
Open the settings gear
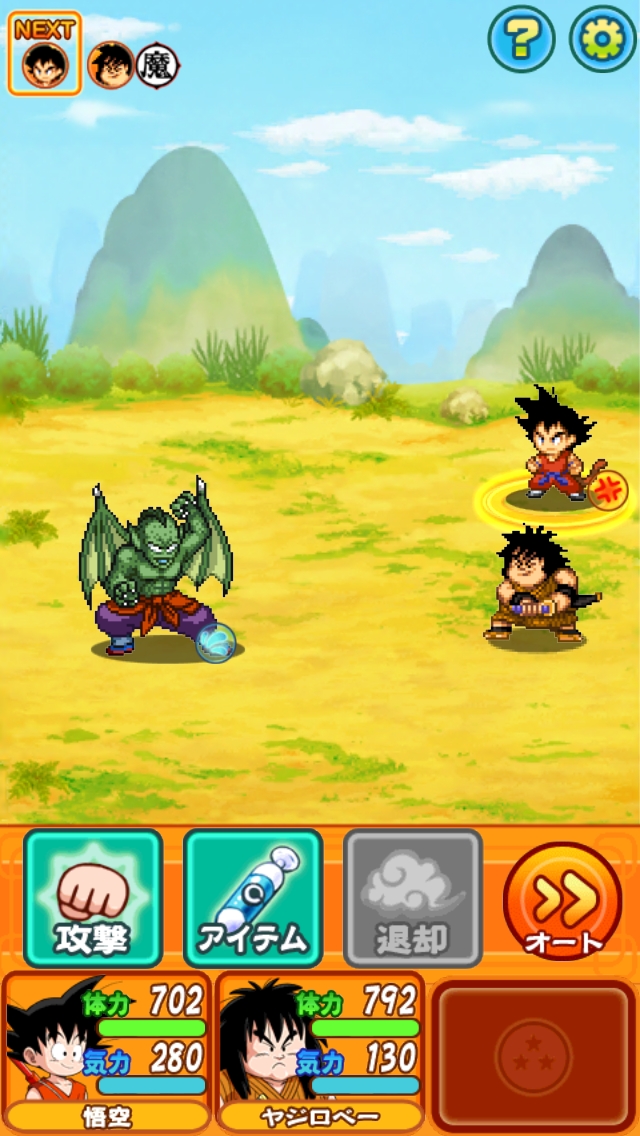coord(602,39)
